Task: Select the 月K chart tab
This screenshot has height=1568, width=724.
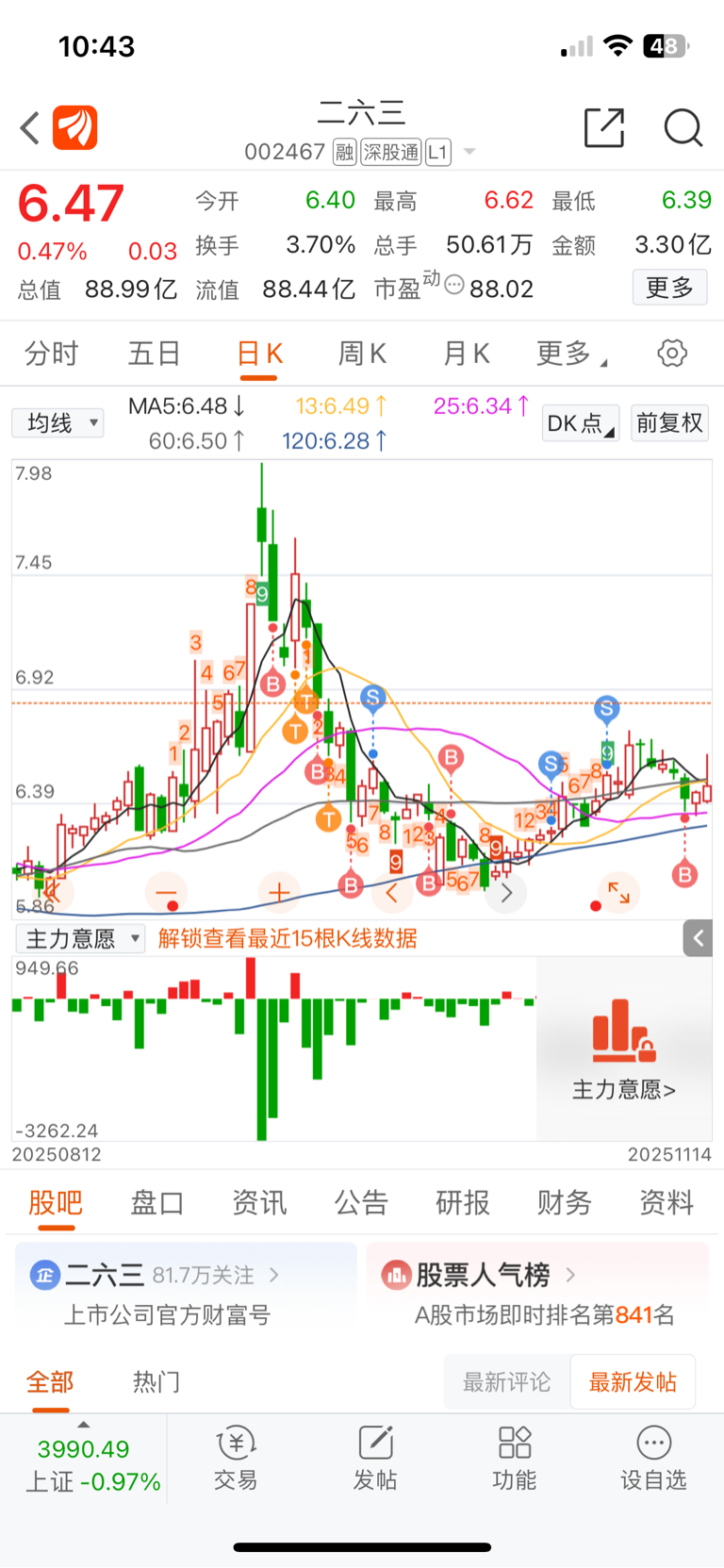Action: tap(466, 354)
